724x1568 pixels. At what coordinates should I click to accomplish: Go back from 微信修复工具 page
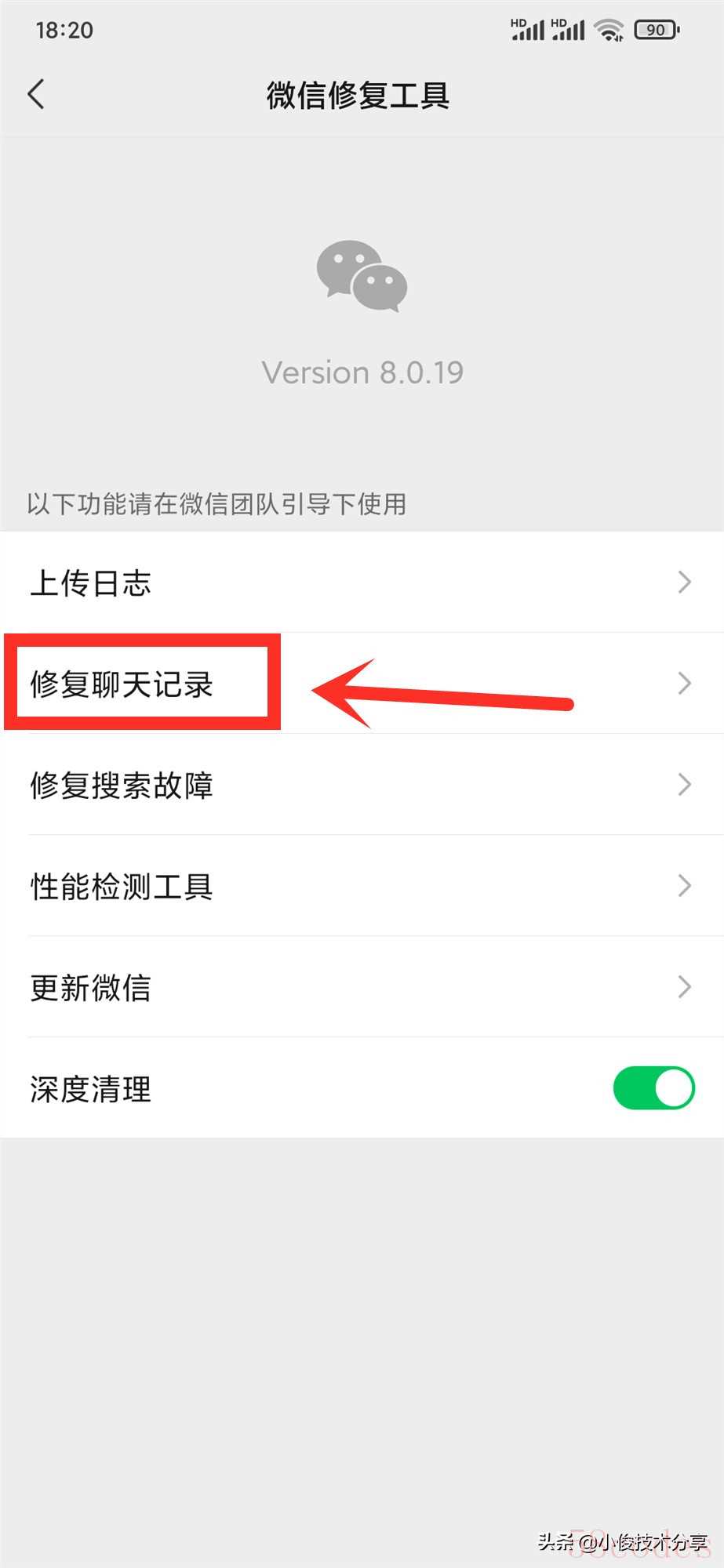tap(36, 95)
